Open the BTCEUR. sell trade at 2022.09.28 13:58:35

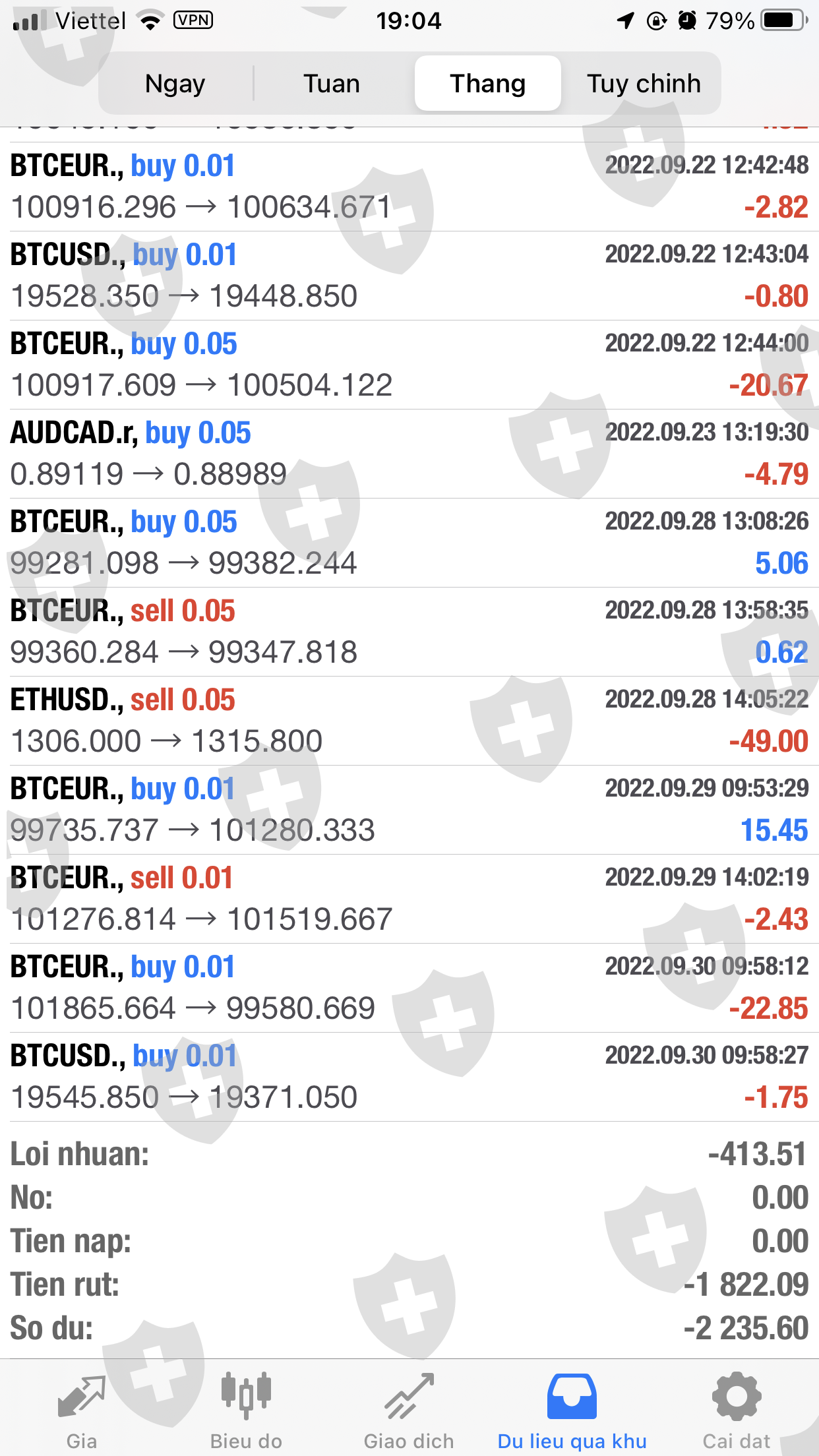tap(409, 632)
